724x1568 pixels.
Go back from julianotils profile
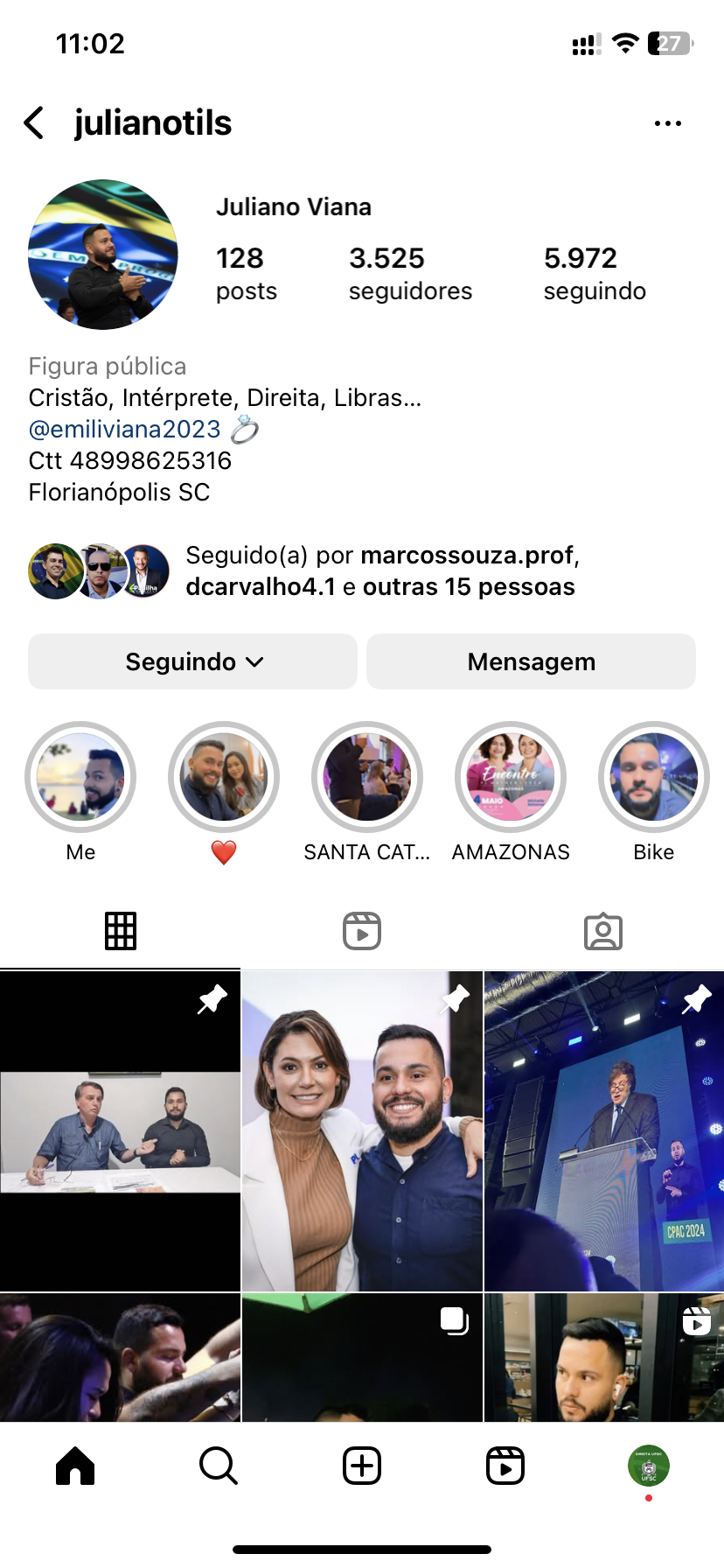tap(34, 123)
